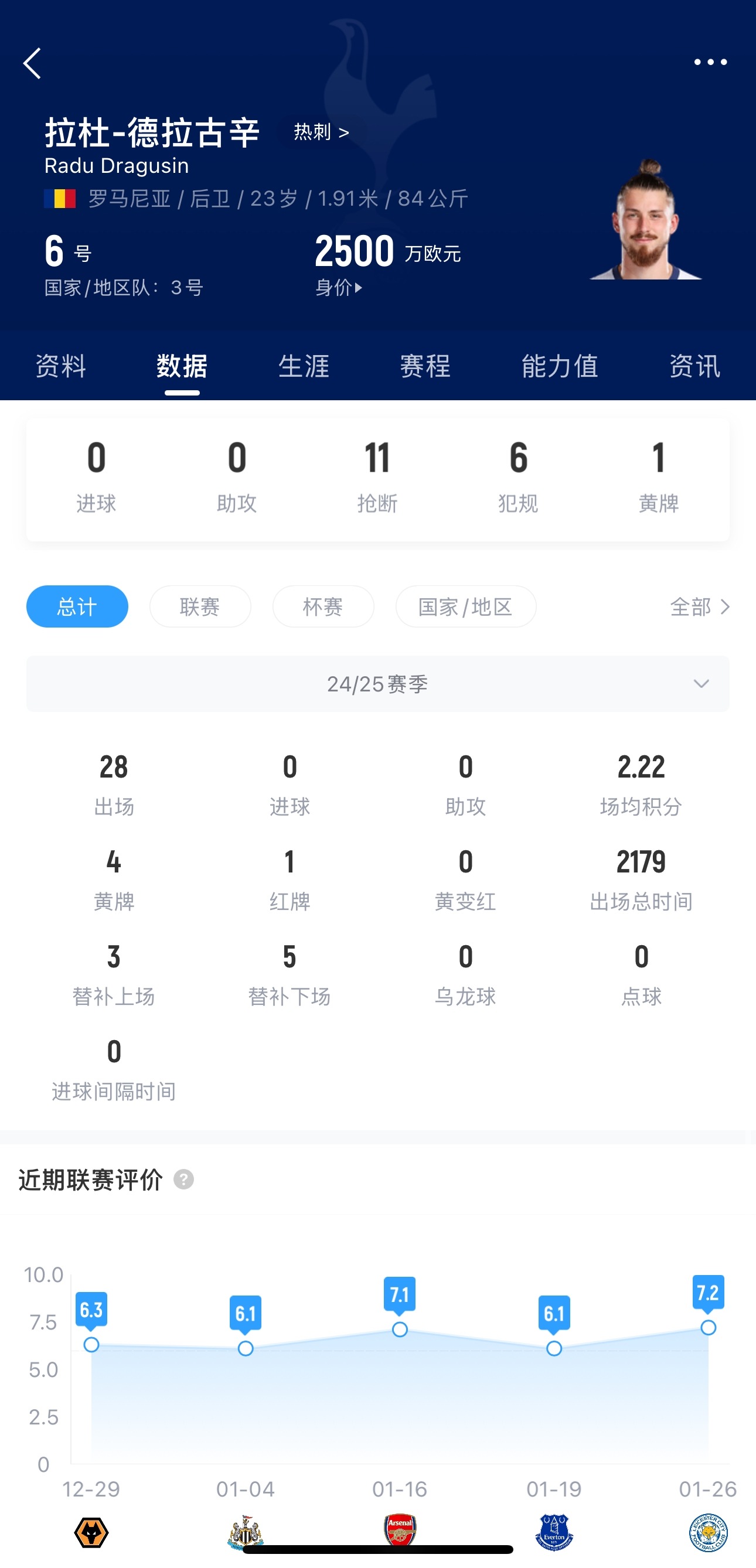
Task: Open the 热刺 team page link
Action: (321, 132)
